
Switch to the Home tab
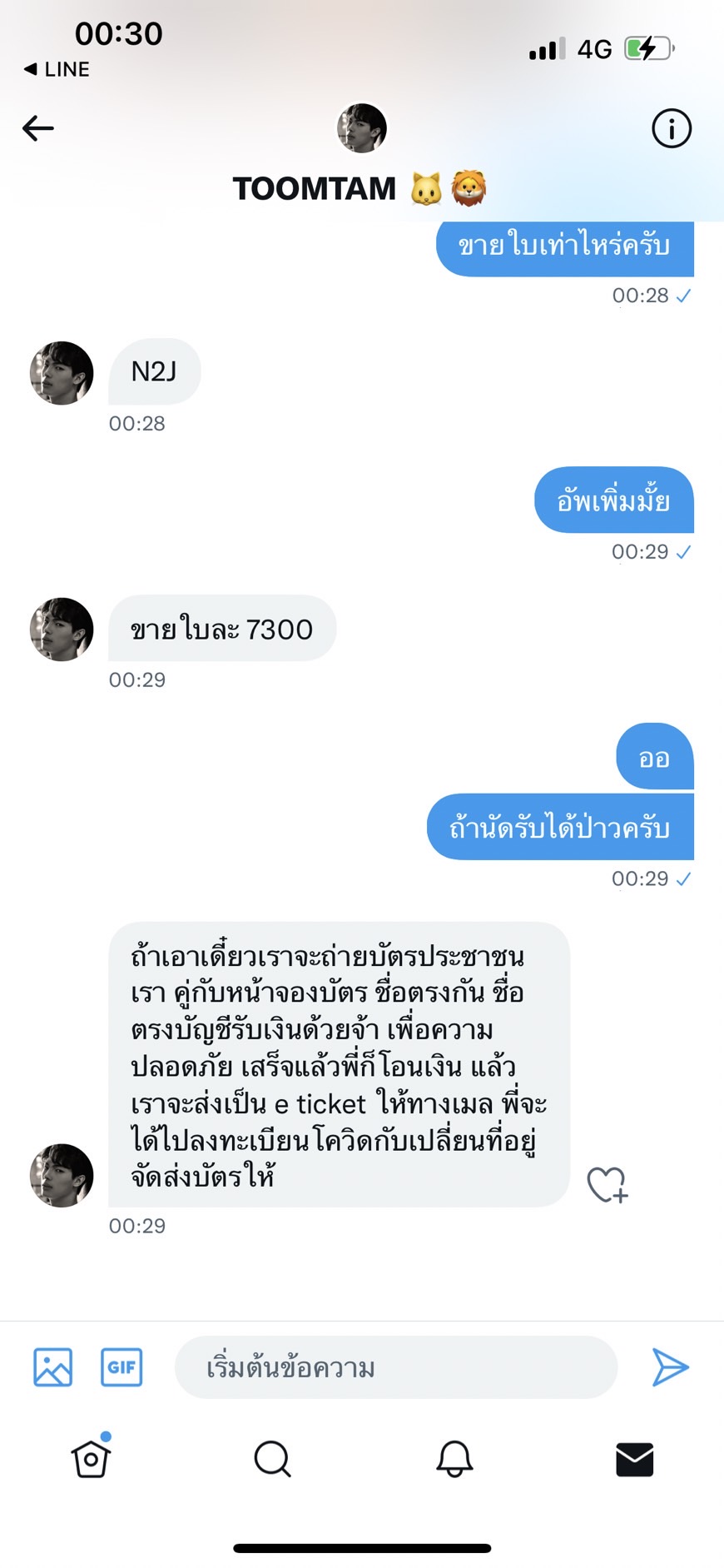(91, 1459)
